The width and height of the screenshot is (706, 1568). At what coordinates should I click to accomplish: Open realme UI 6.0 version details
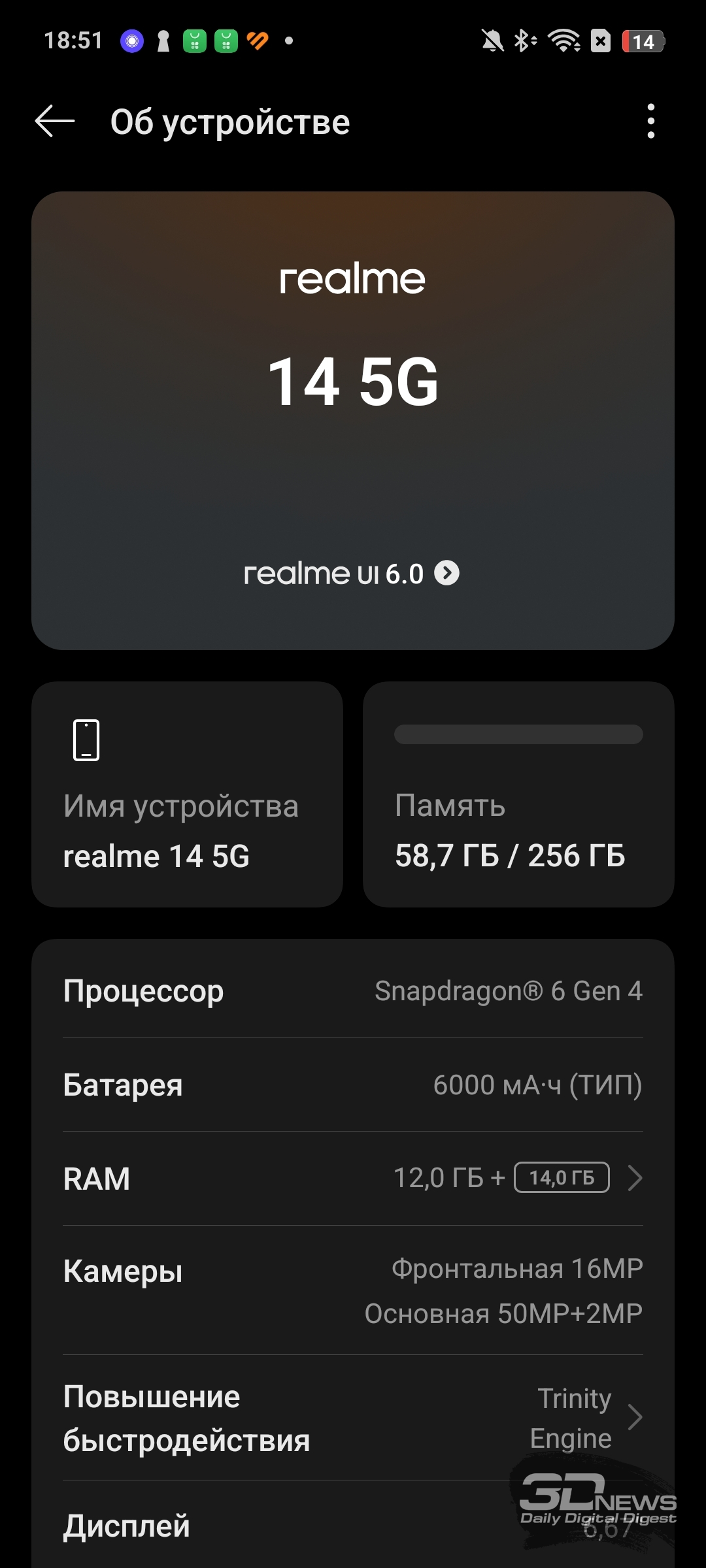click(352, 574)
